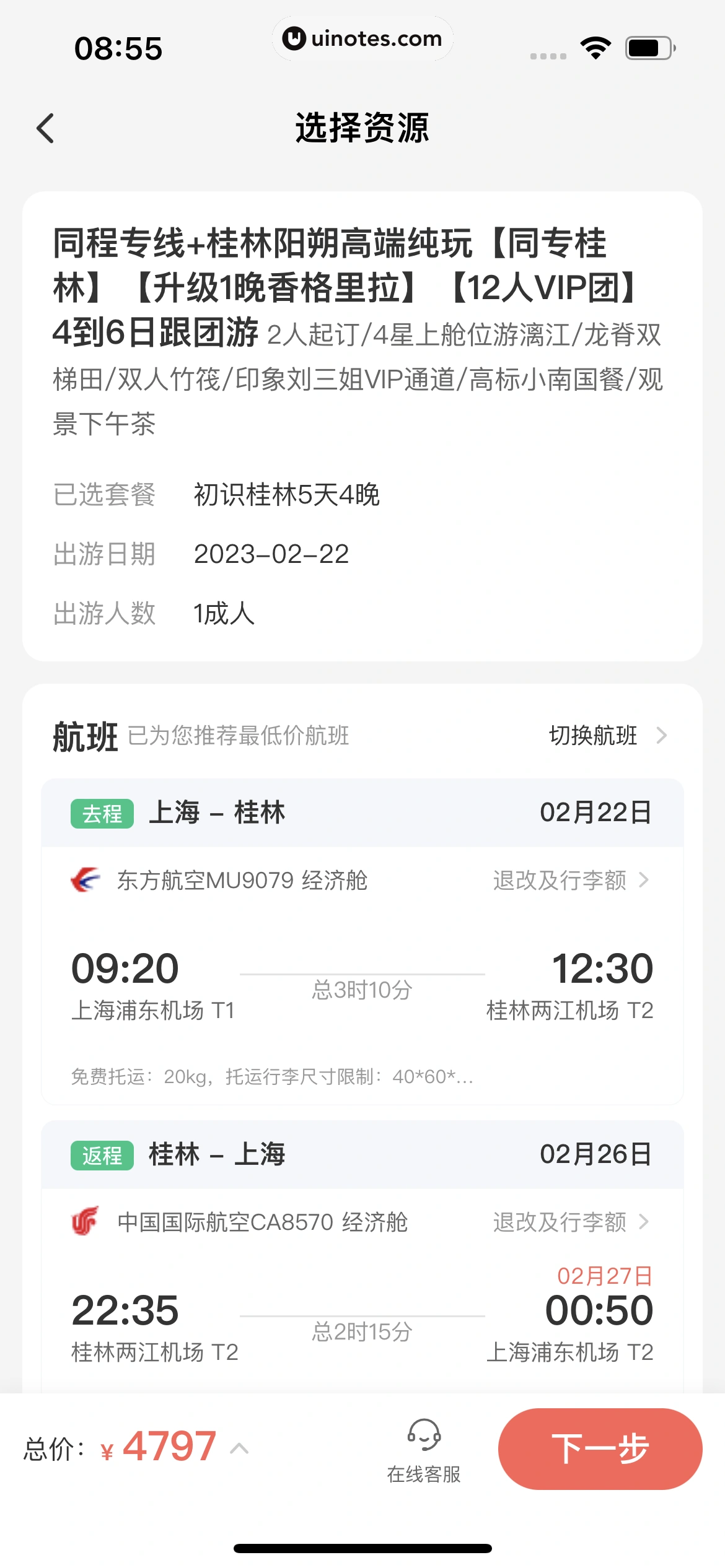Proceed with the 下一步 button
The height and width of the screenshot is (1568, 725).
[x=600, y=1448]
